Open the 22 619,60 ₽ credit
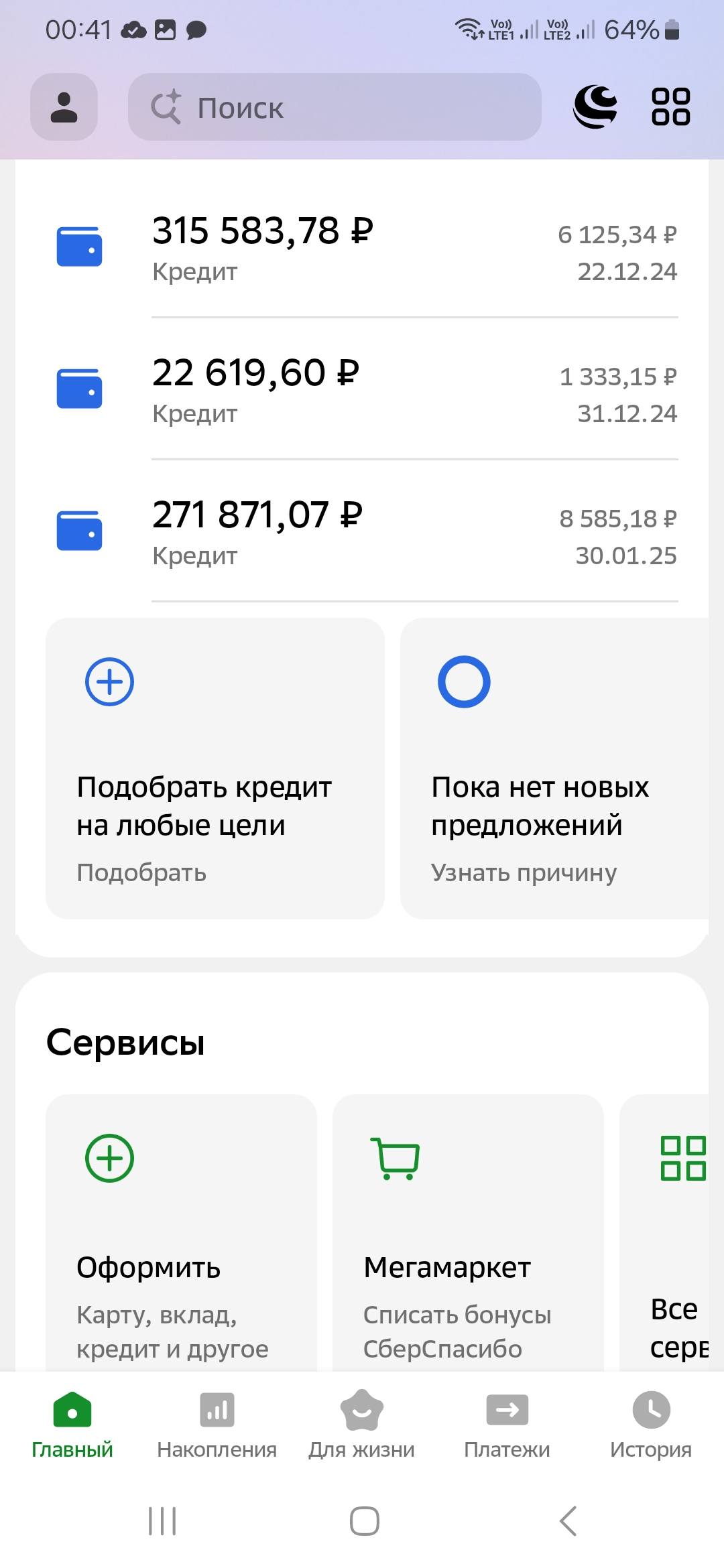Image resolution: width=724 pixels, height=1568 pixels. [362, 390]
